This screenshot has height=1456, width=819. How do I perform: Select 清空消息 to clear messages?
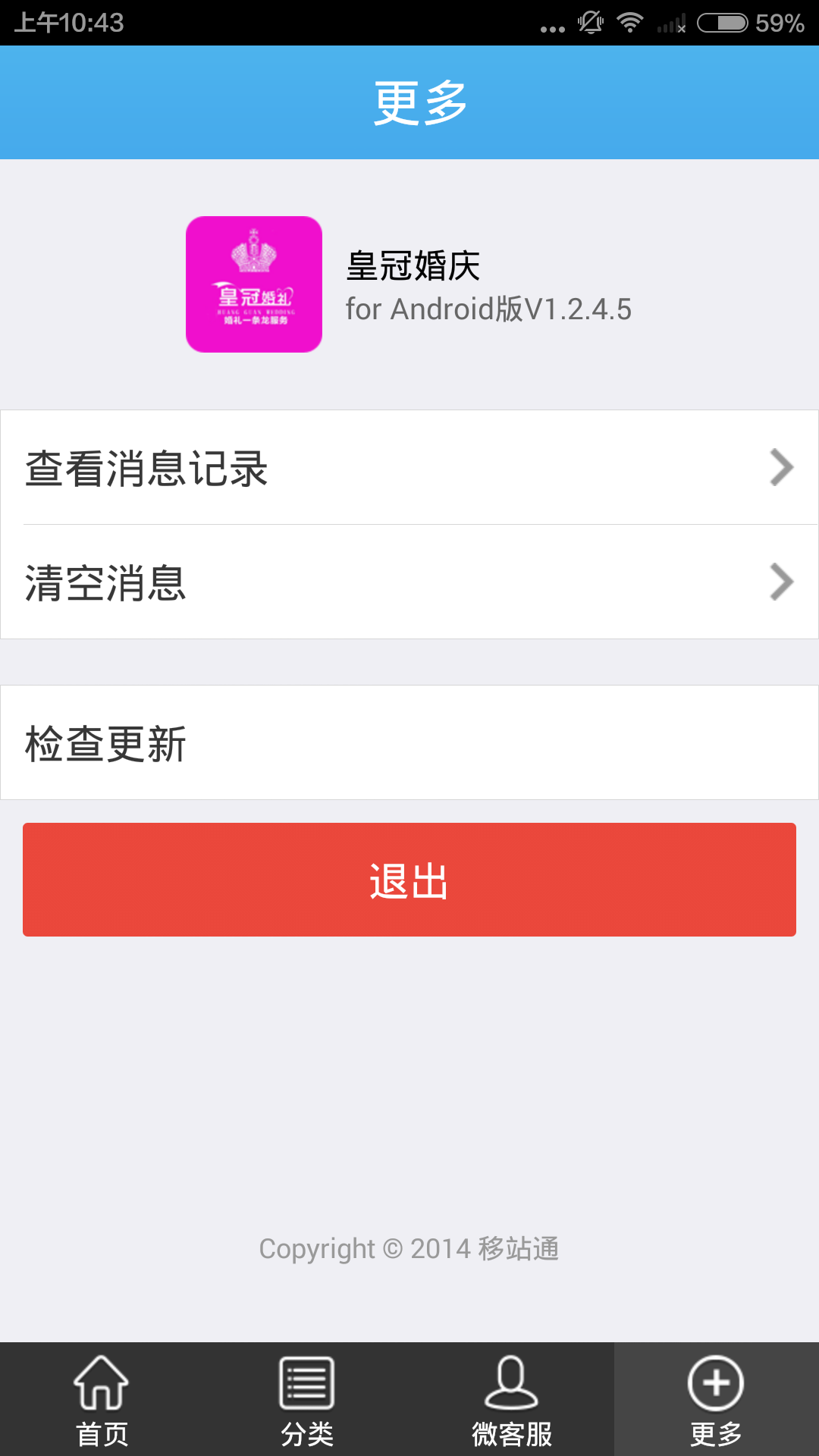coord(409,582)
